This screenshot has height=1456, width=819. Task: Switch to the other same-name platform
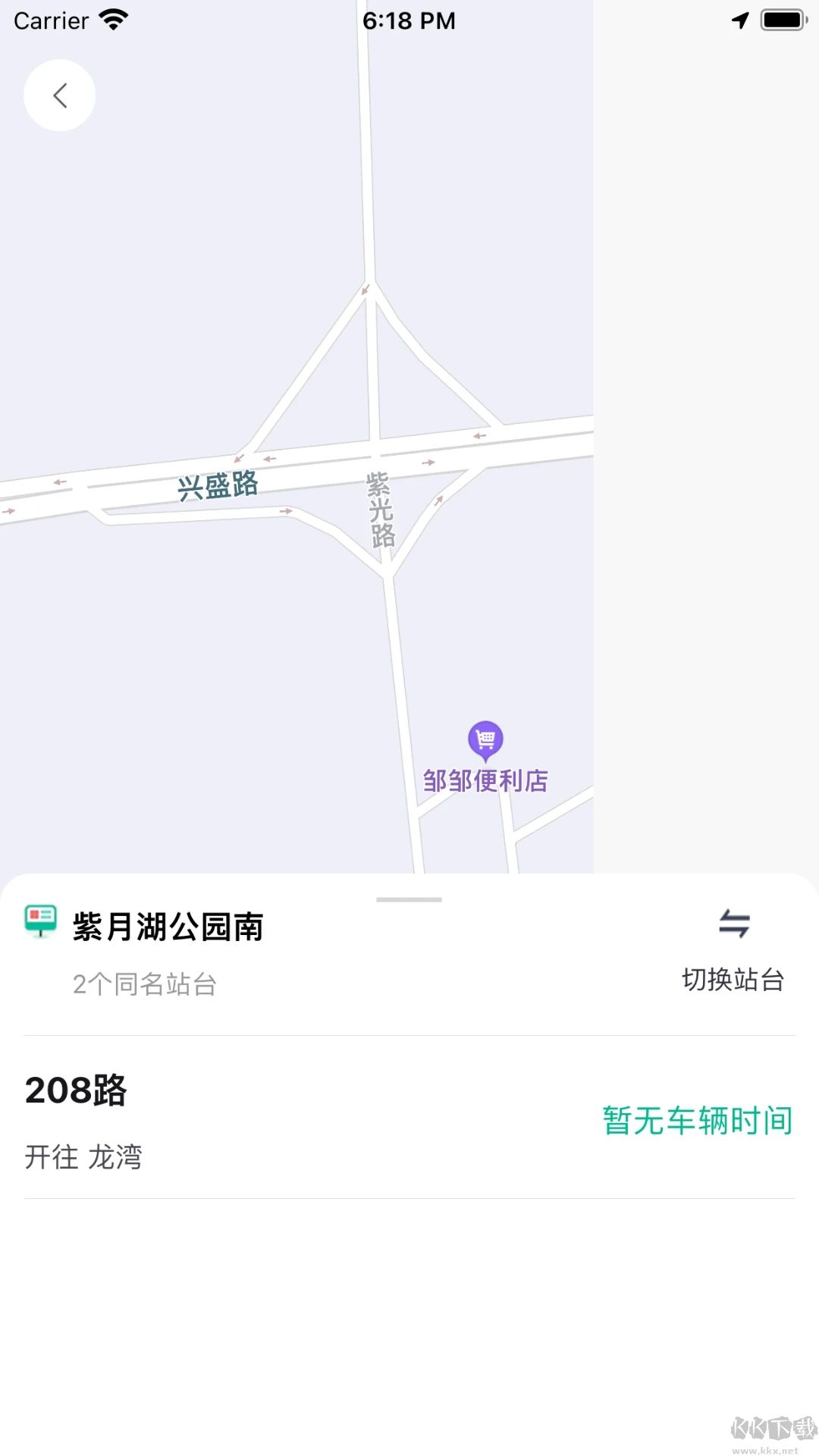point(731,978)
